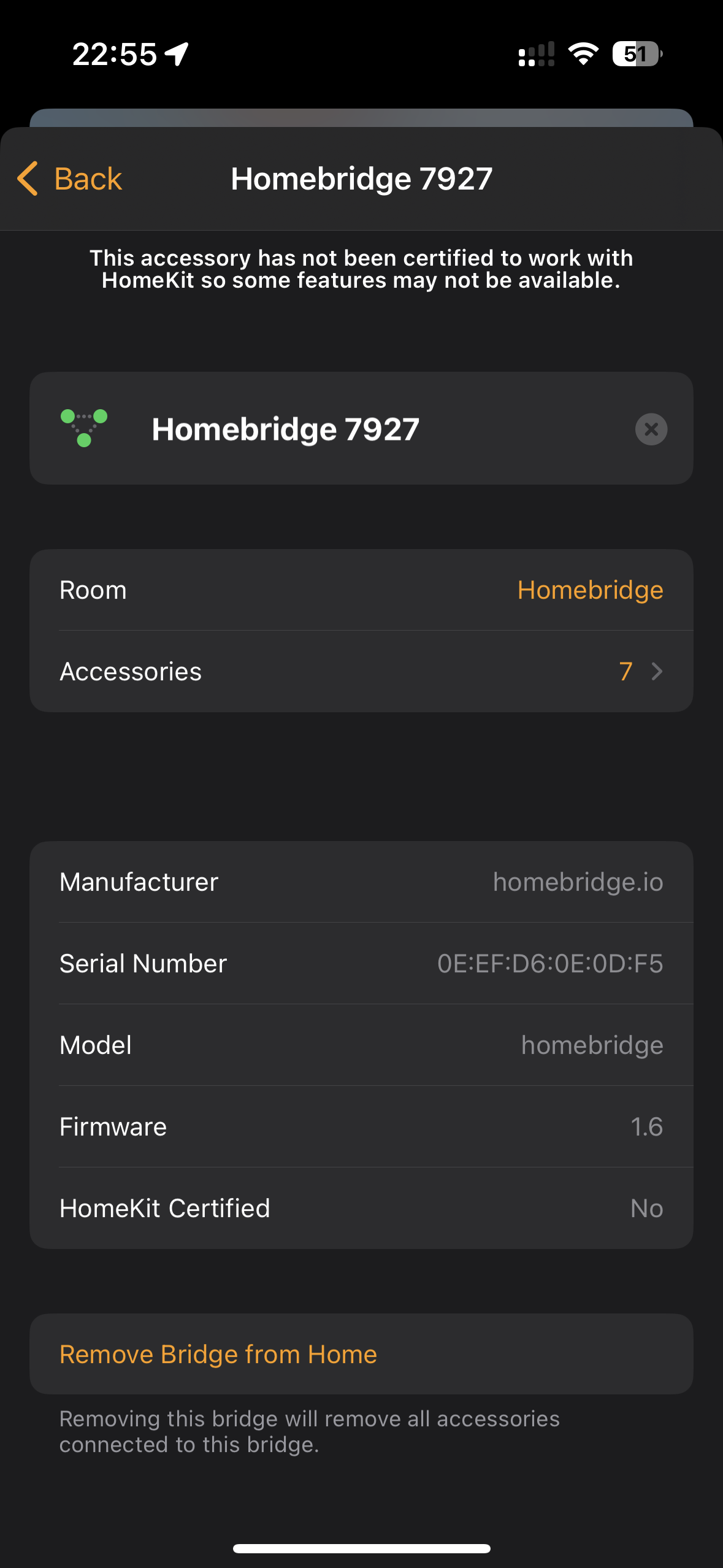Screen dimensions: 723x1568
Task: Tap the battery indicator showing 51
Action: [x=635, y=55]
